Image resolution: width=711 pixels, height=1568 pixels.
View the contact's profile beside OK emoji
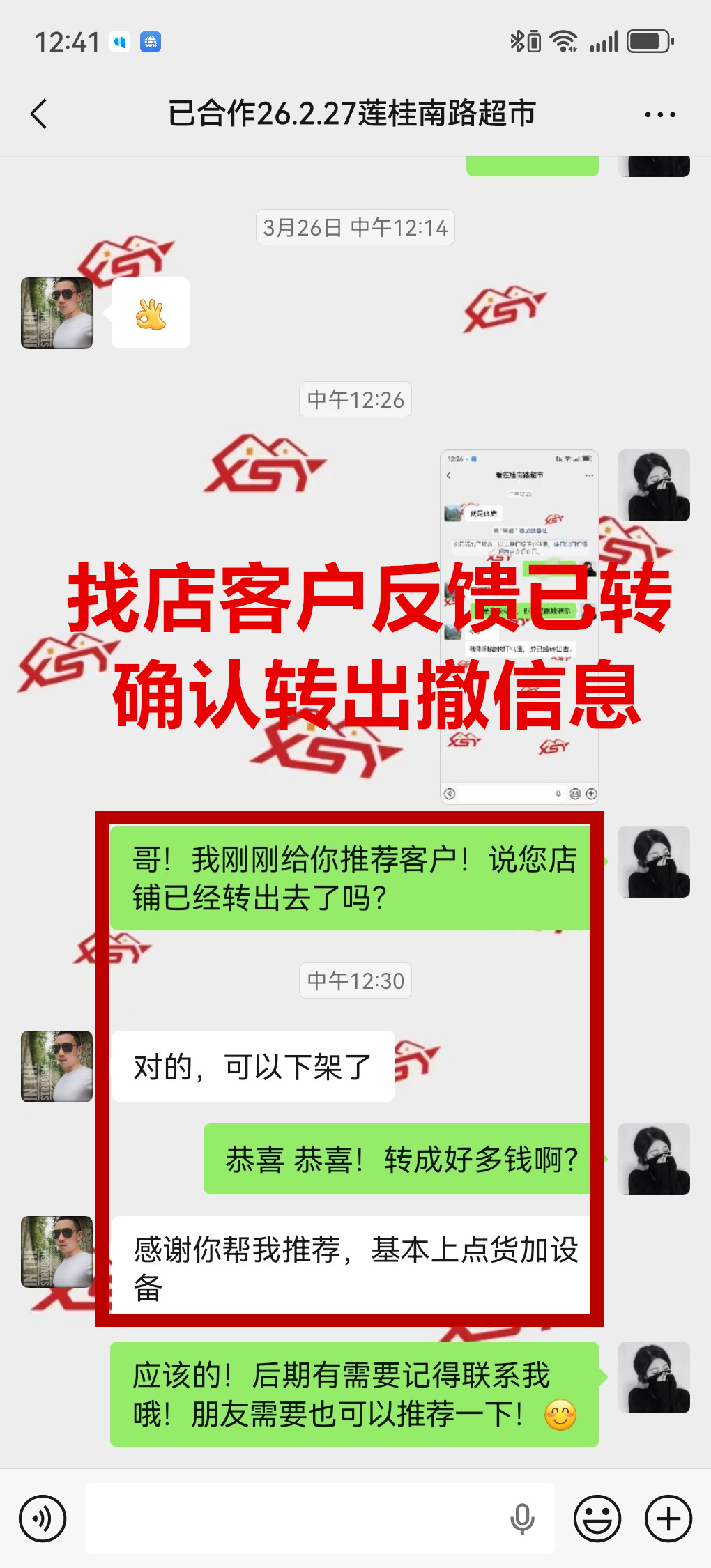56,313
